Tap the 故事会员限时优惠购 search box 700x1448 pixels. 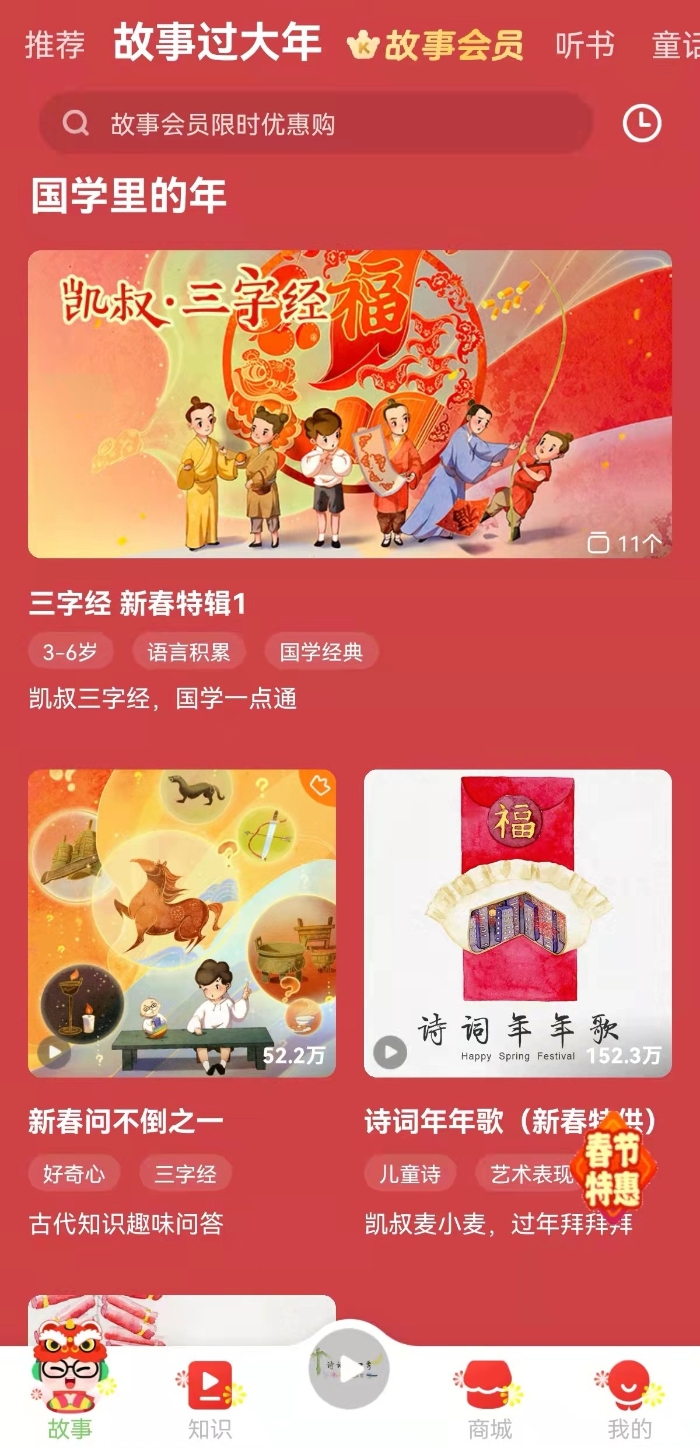pyautogui.click(x=316, y=124)
